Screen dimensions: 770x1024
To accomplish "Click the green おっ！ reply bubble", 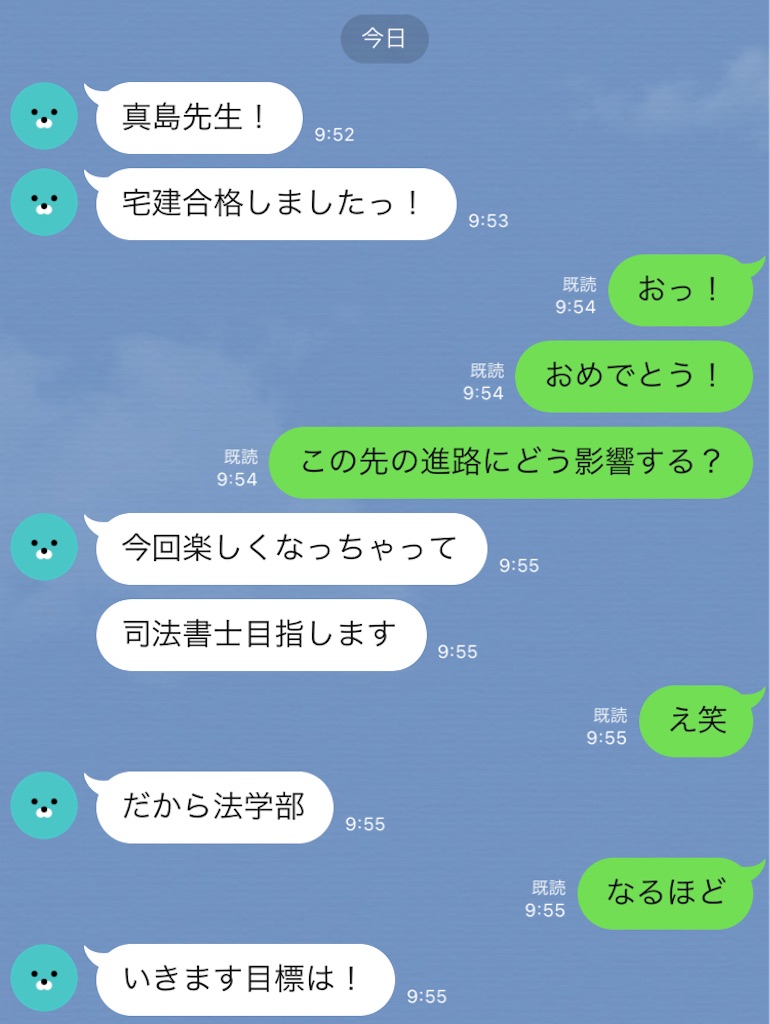I will [680, 290].
